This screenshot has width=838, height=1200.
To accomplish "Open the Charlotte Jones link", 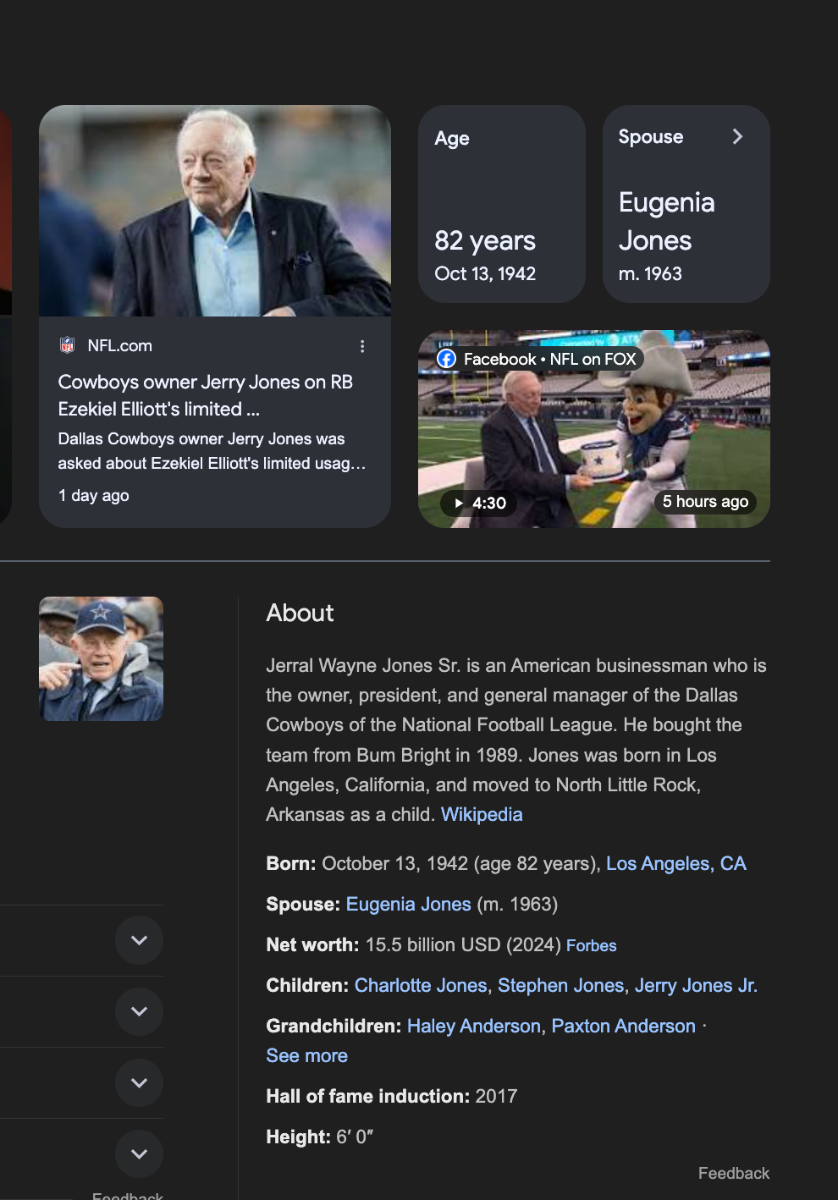I will pos(420,985).
